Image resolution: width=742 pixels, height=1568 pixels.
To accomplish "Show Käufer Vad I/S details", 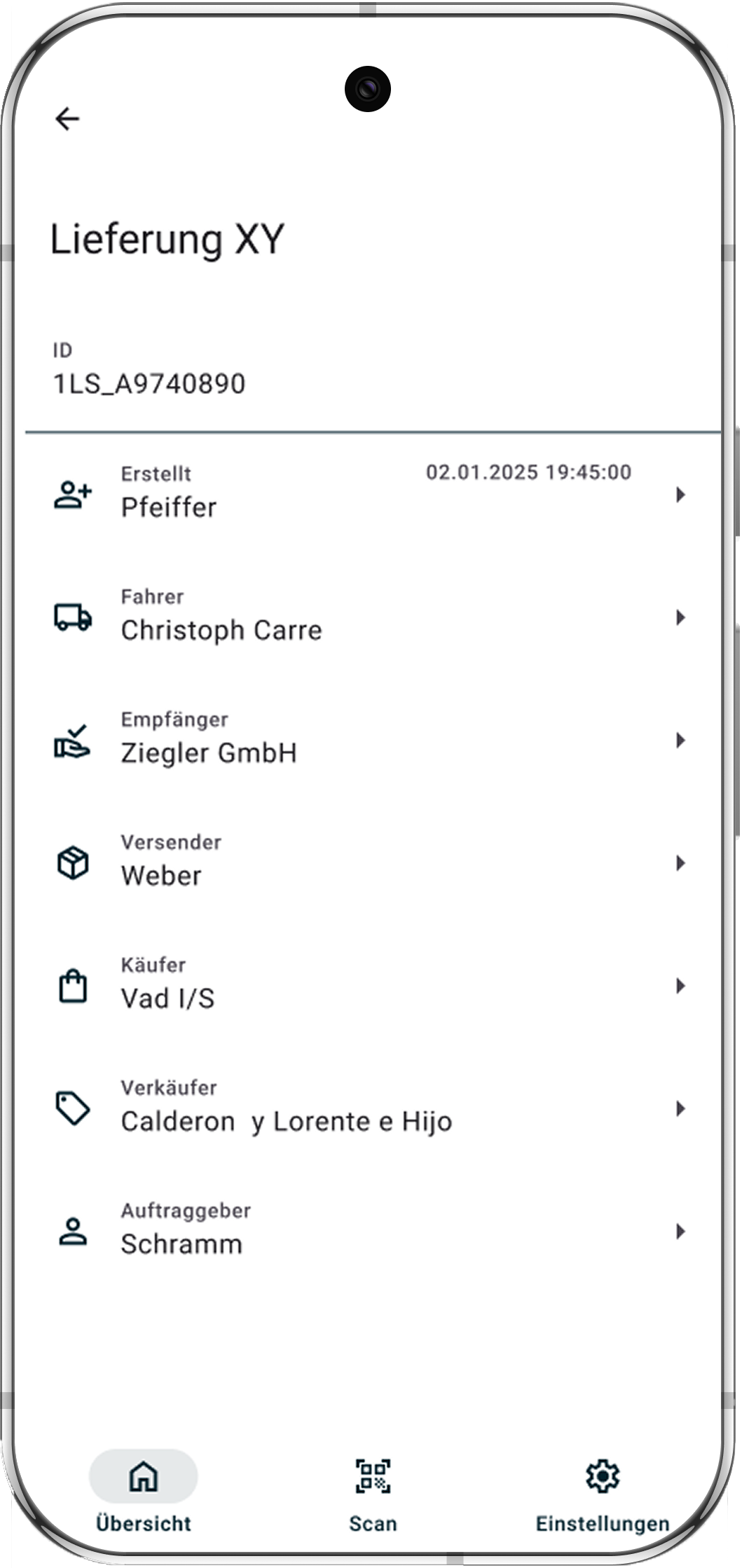I will (x=370, y=986).
